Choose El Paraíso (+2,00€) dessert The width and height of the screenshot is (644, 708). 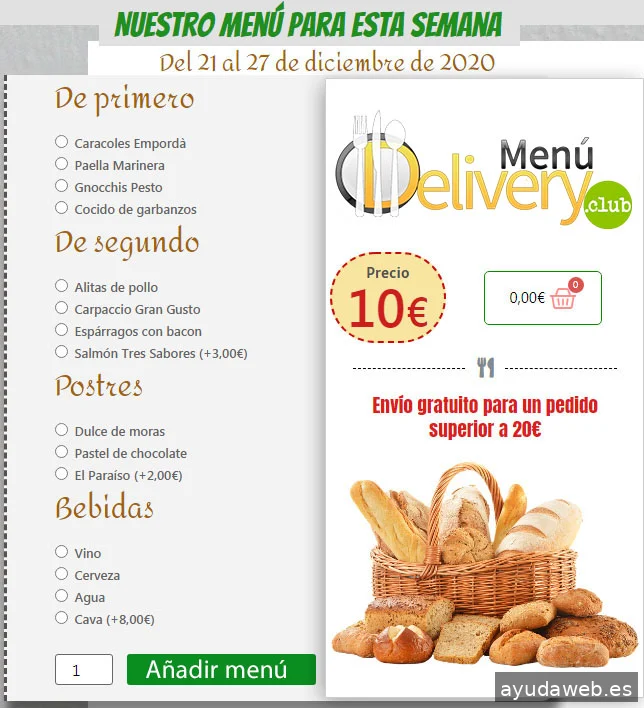[62, 474]
